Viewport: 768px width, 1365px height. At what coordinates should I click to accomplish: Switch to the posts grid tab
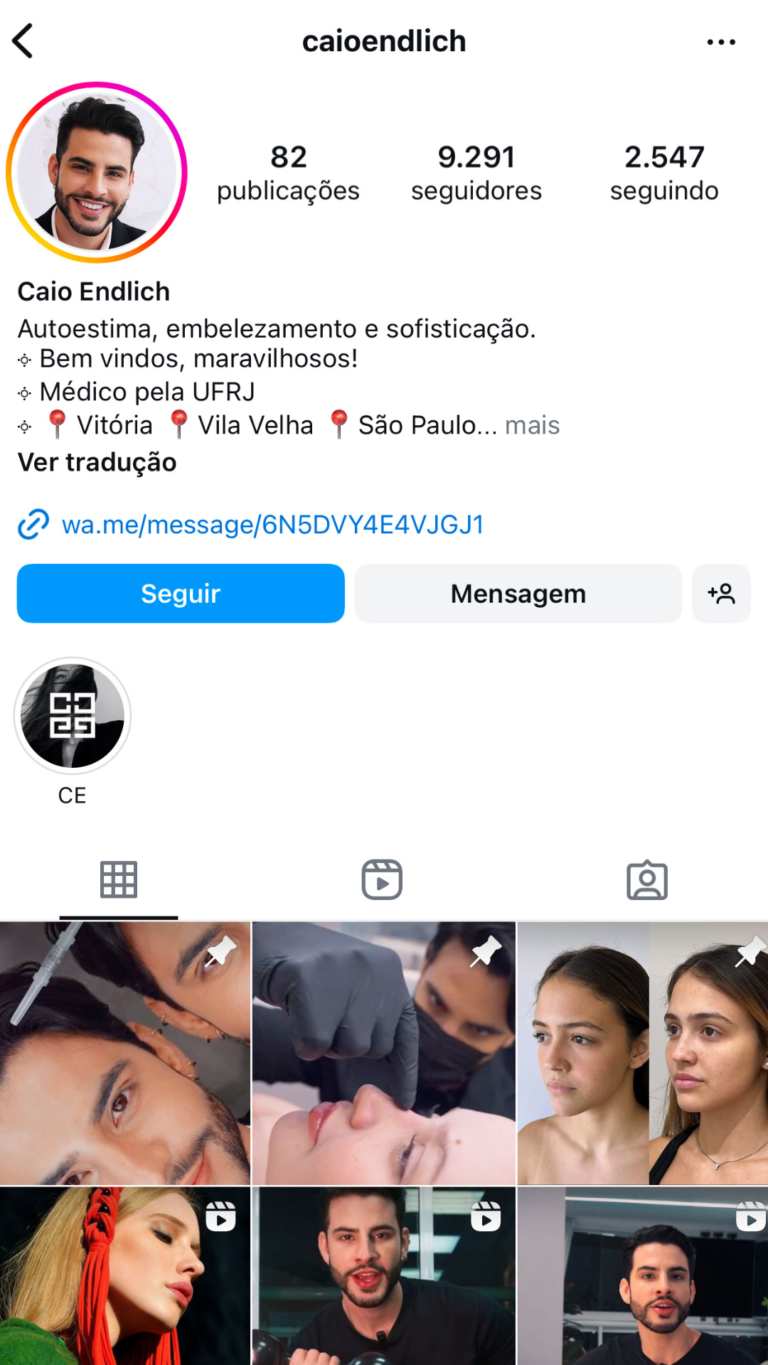pos(119,880)
